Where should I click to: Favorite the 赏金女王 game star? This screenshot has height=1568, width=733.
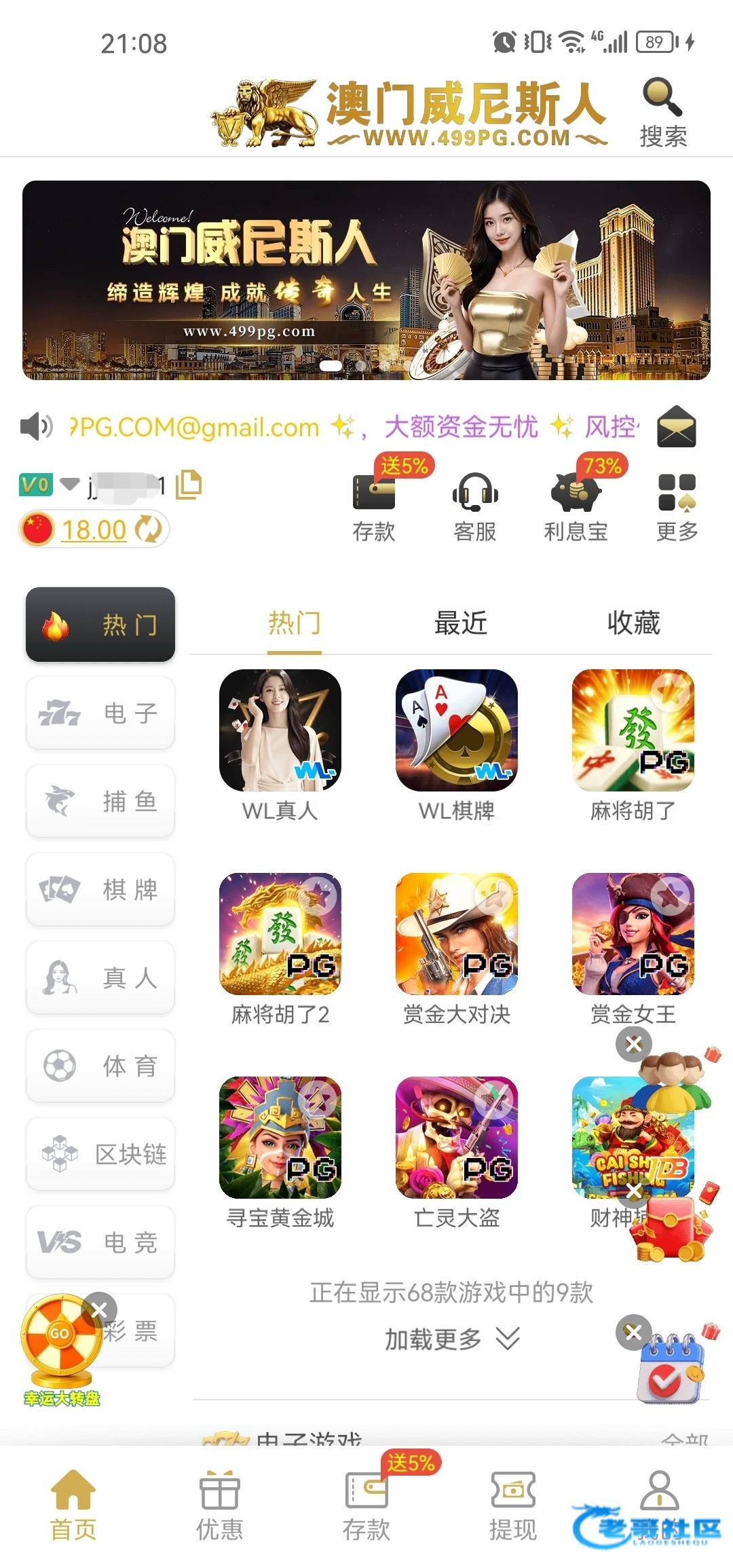point(671,896)
